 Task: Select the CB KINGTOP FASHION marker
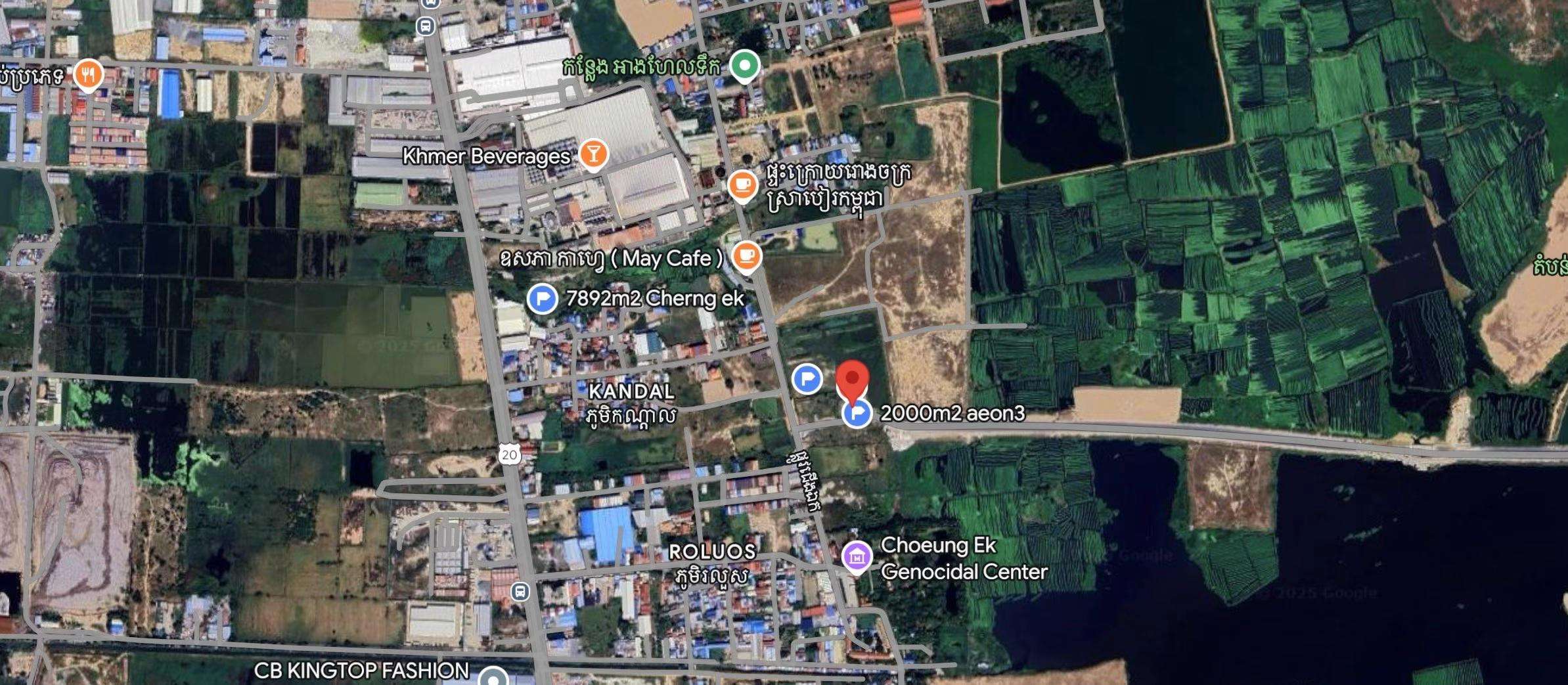point(493,676)
